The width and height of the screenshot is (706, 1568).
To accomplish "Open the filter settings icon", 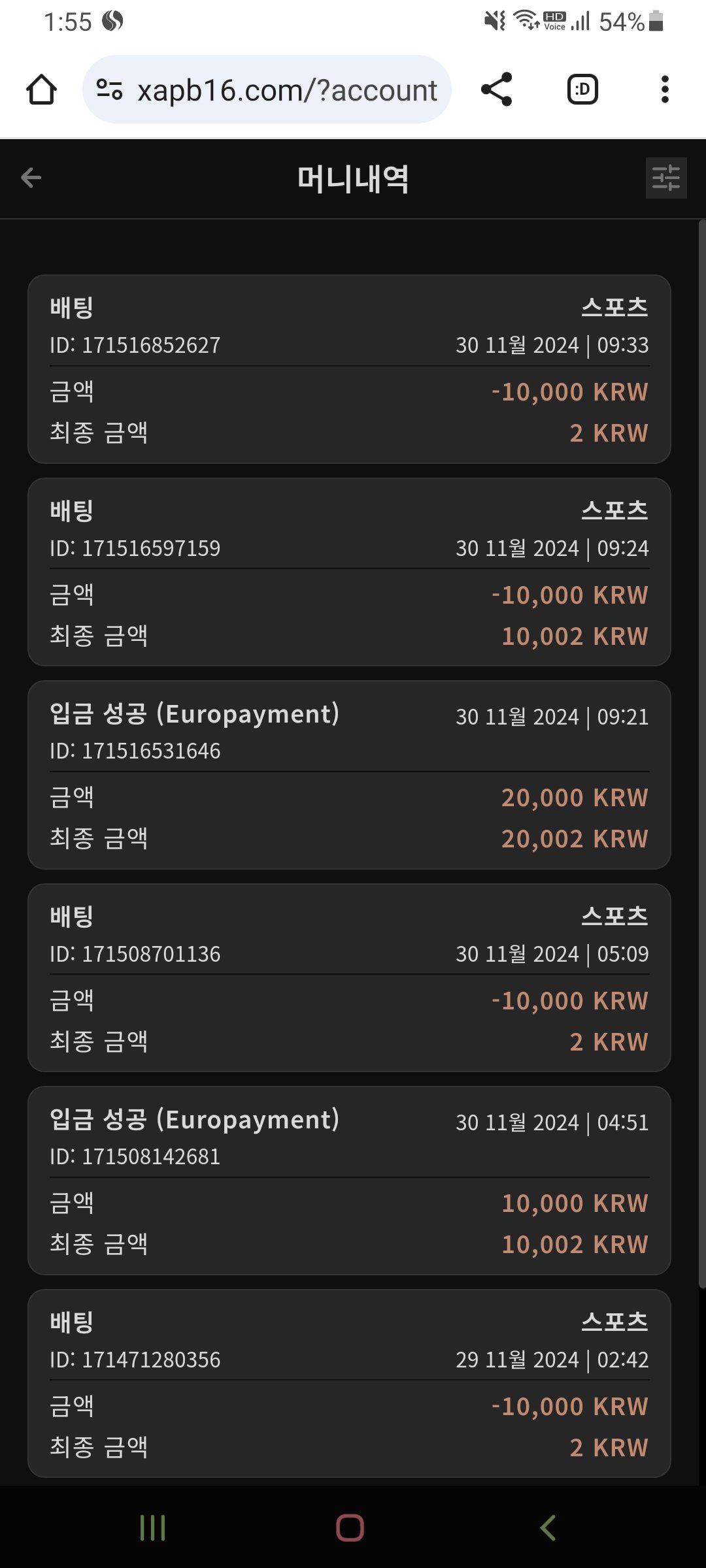I will (665, 178).
